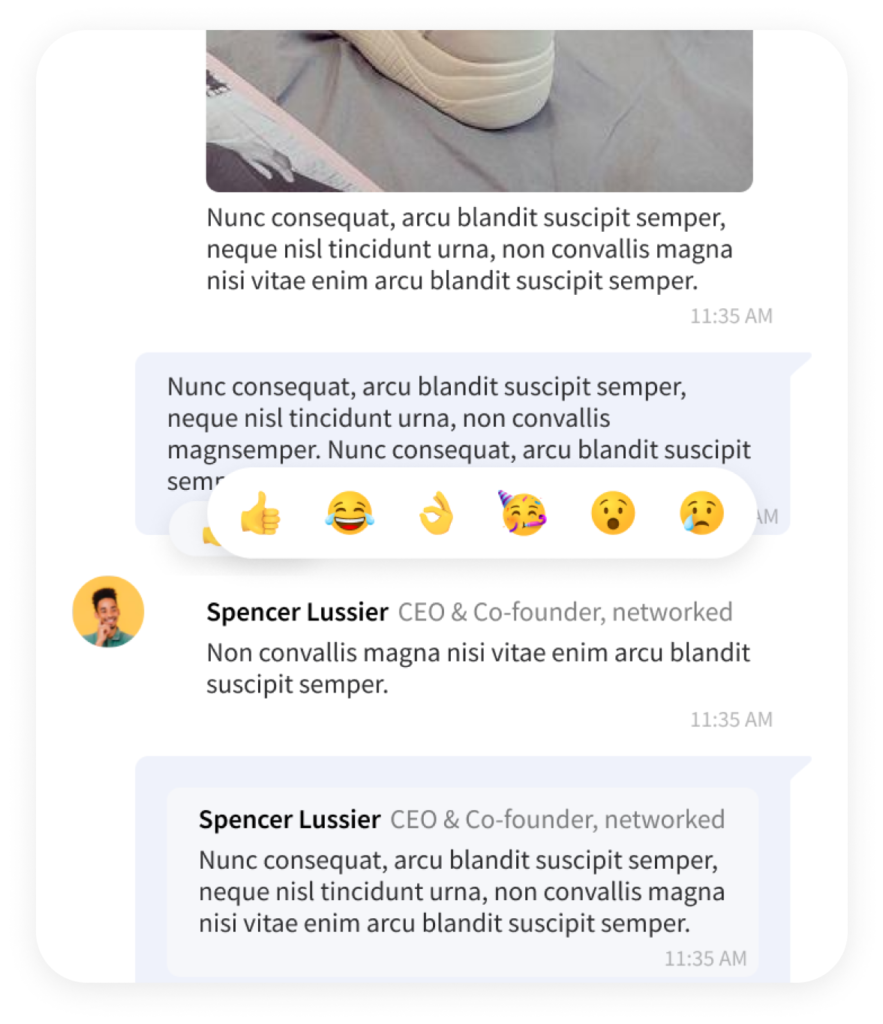React with the OK hand emoji
Viewport: 883px width, 1024px height.
(x=437, y=515)
